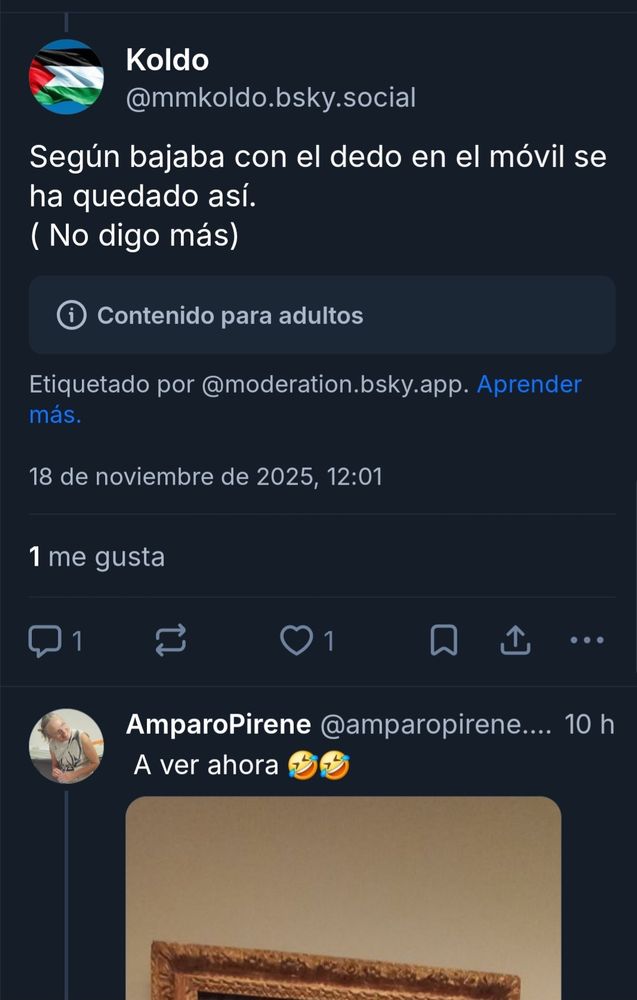
Task: Open Koldo's profile avatar
Action: (x=66, y=77)
